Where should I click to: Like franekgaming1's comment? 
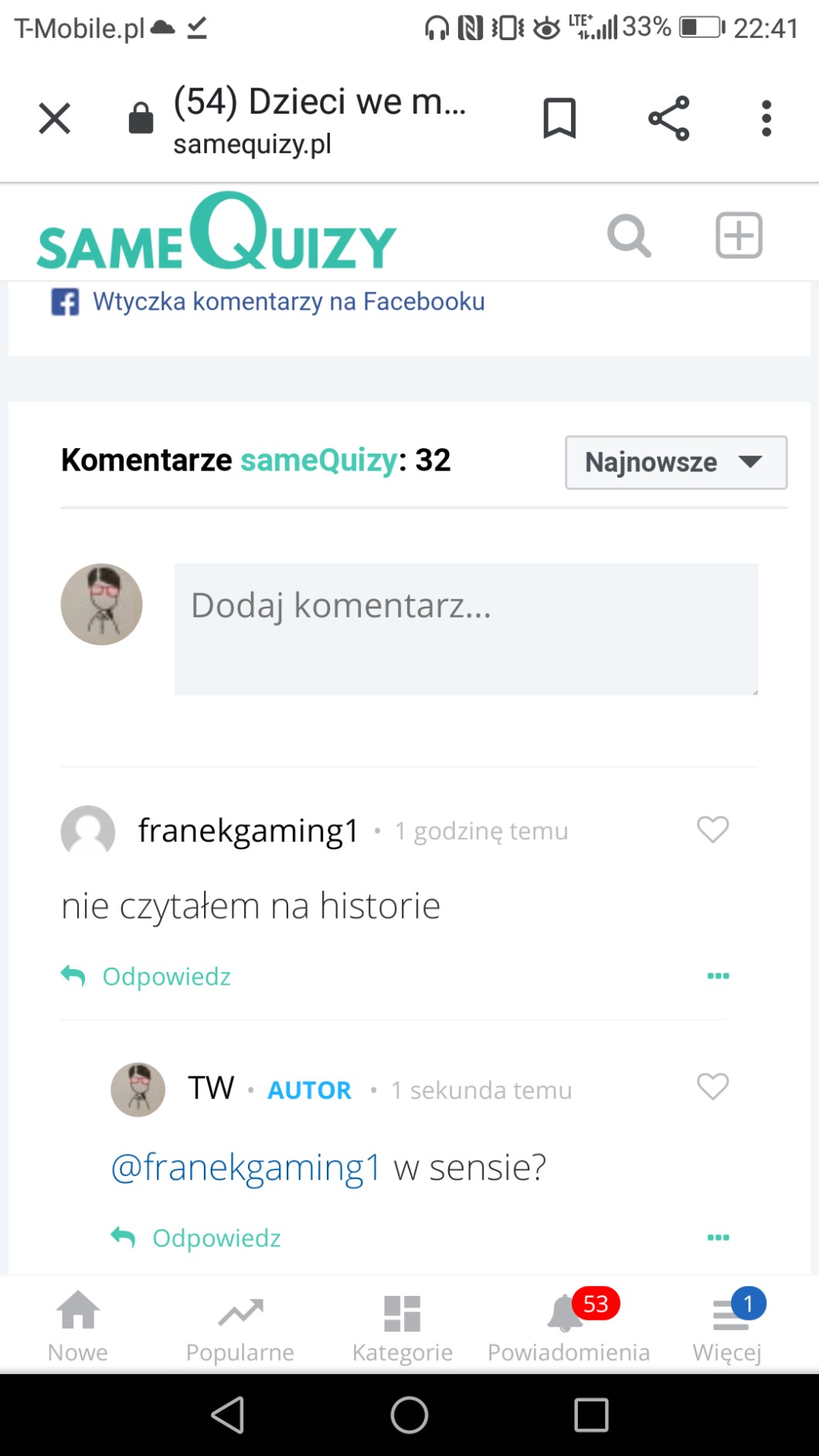pyautogui.click(x=712, y=829)
